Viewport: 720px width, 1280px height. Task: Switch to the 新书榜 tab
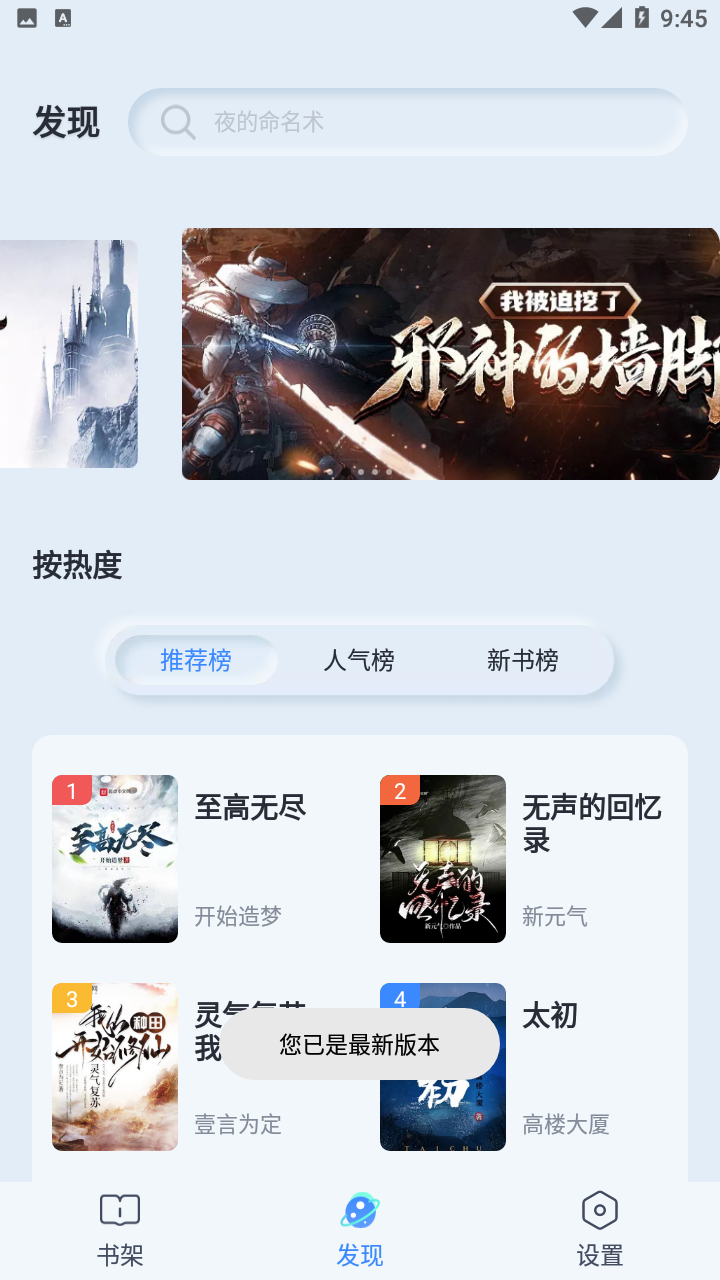[522, 660]
